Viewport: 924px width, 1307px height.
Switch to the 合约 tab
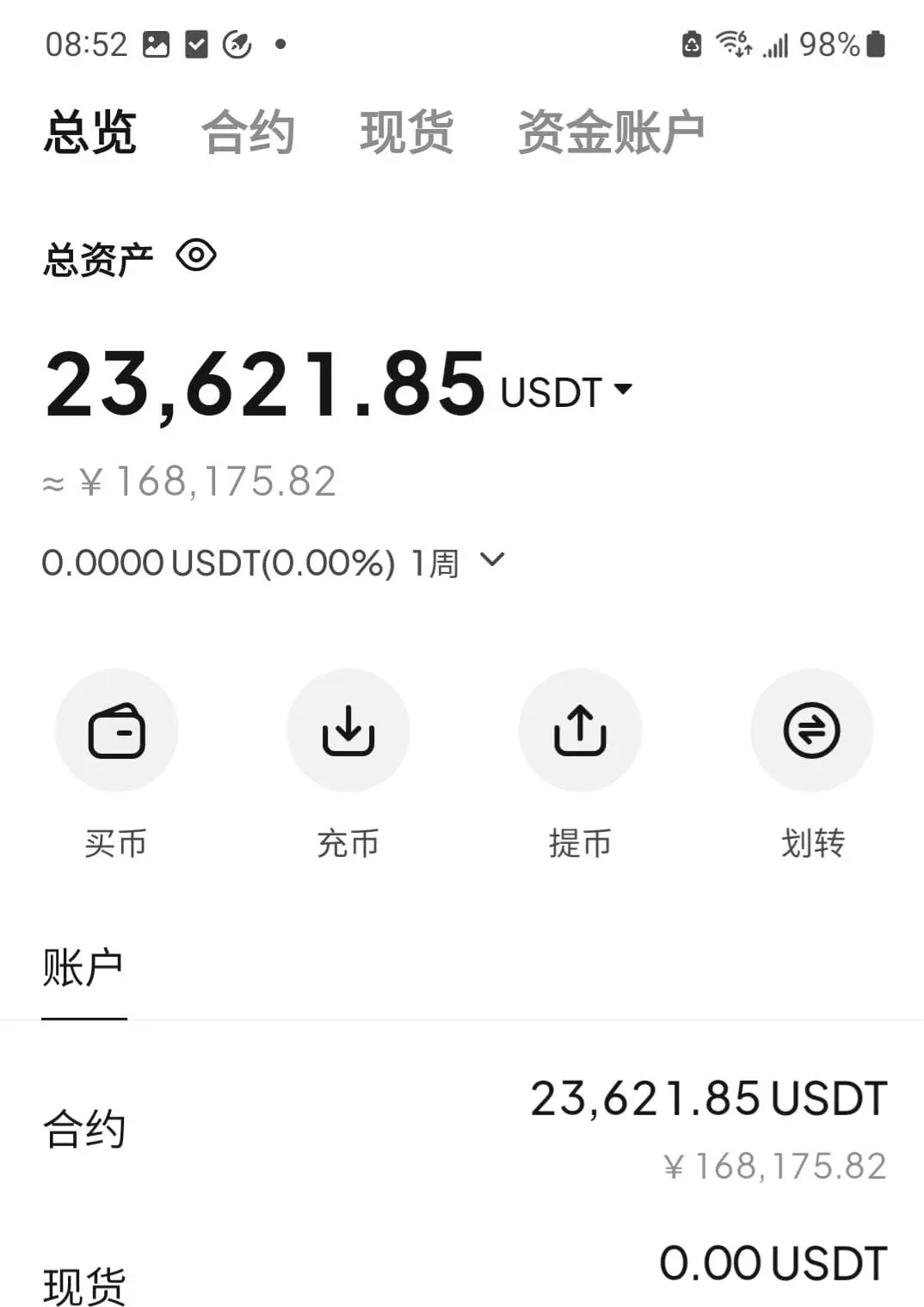[248, 133]
